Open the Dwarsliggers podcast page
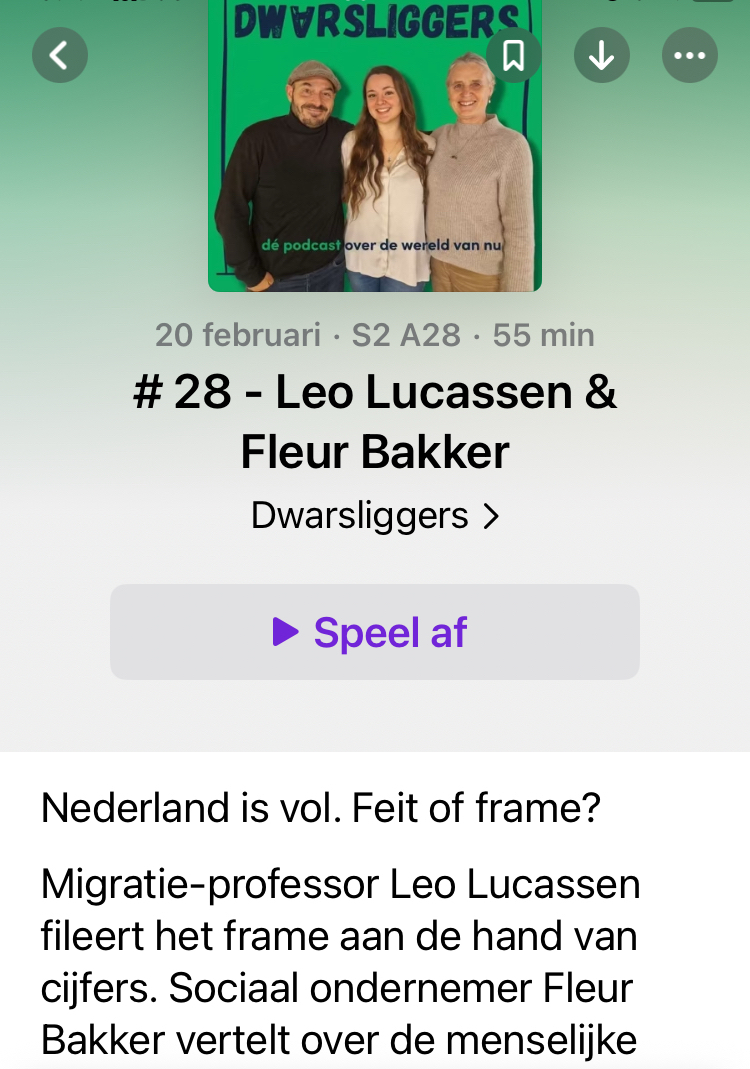750x1069 pixels. tap(375, 516)
